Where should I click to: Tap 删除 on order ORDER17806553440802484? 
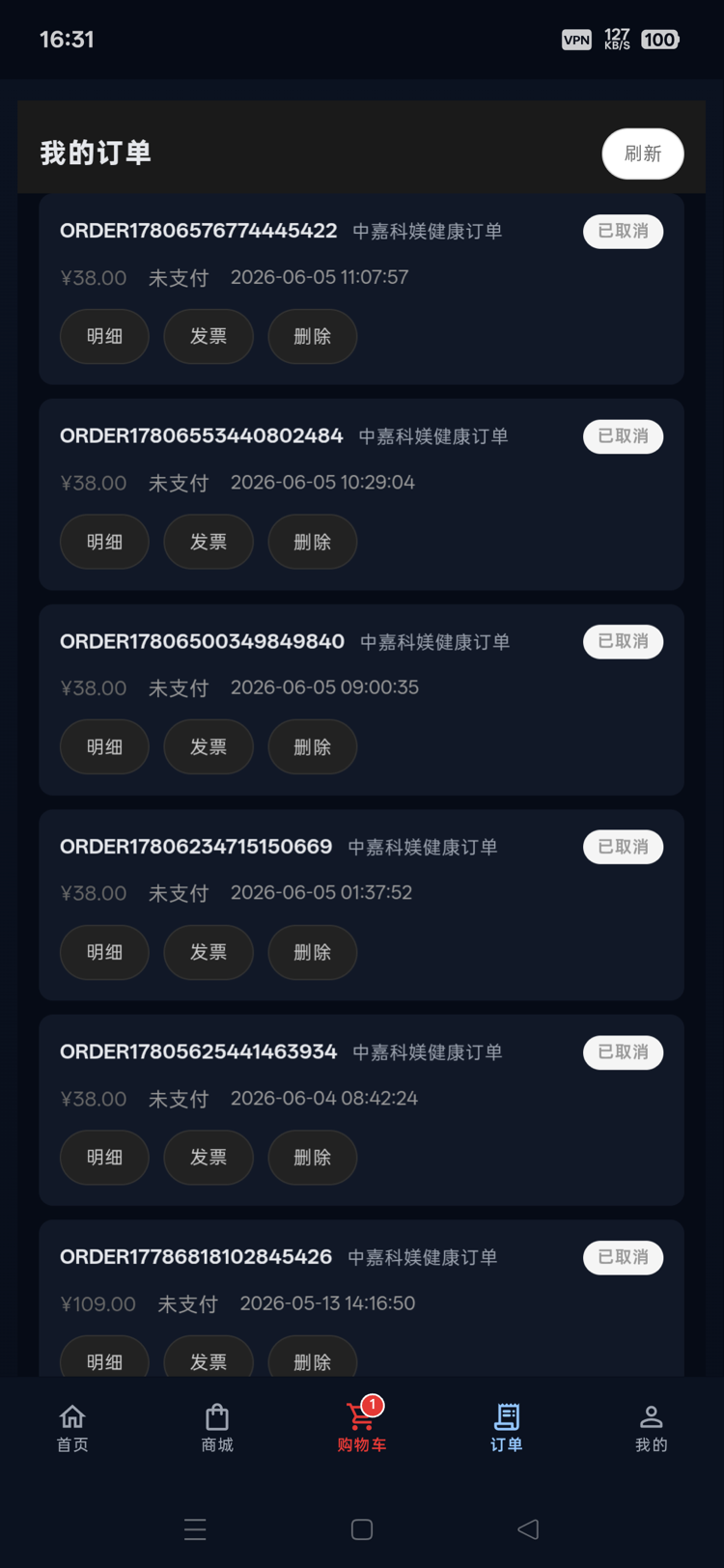(313, 542)
